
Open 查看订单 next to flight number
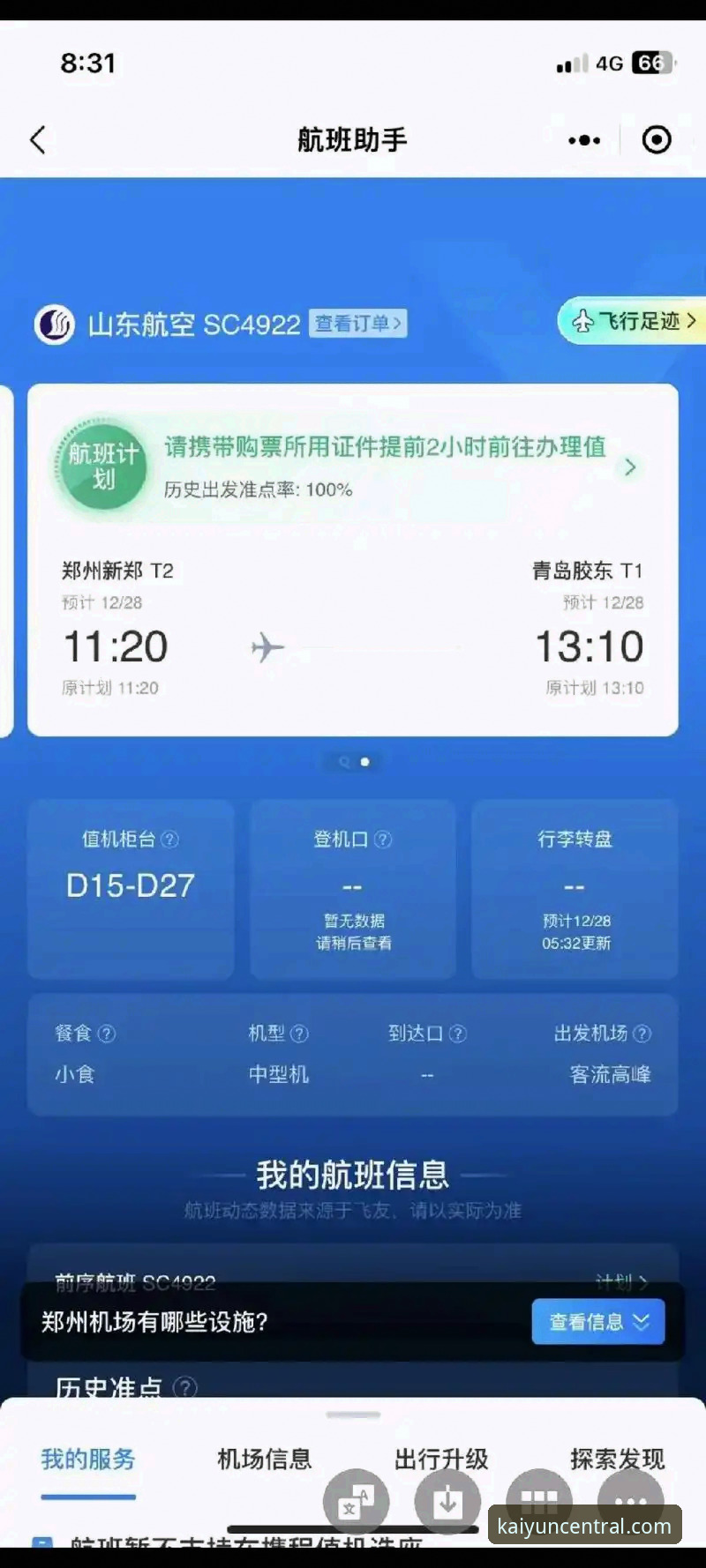(357, 325)
